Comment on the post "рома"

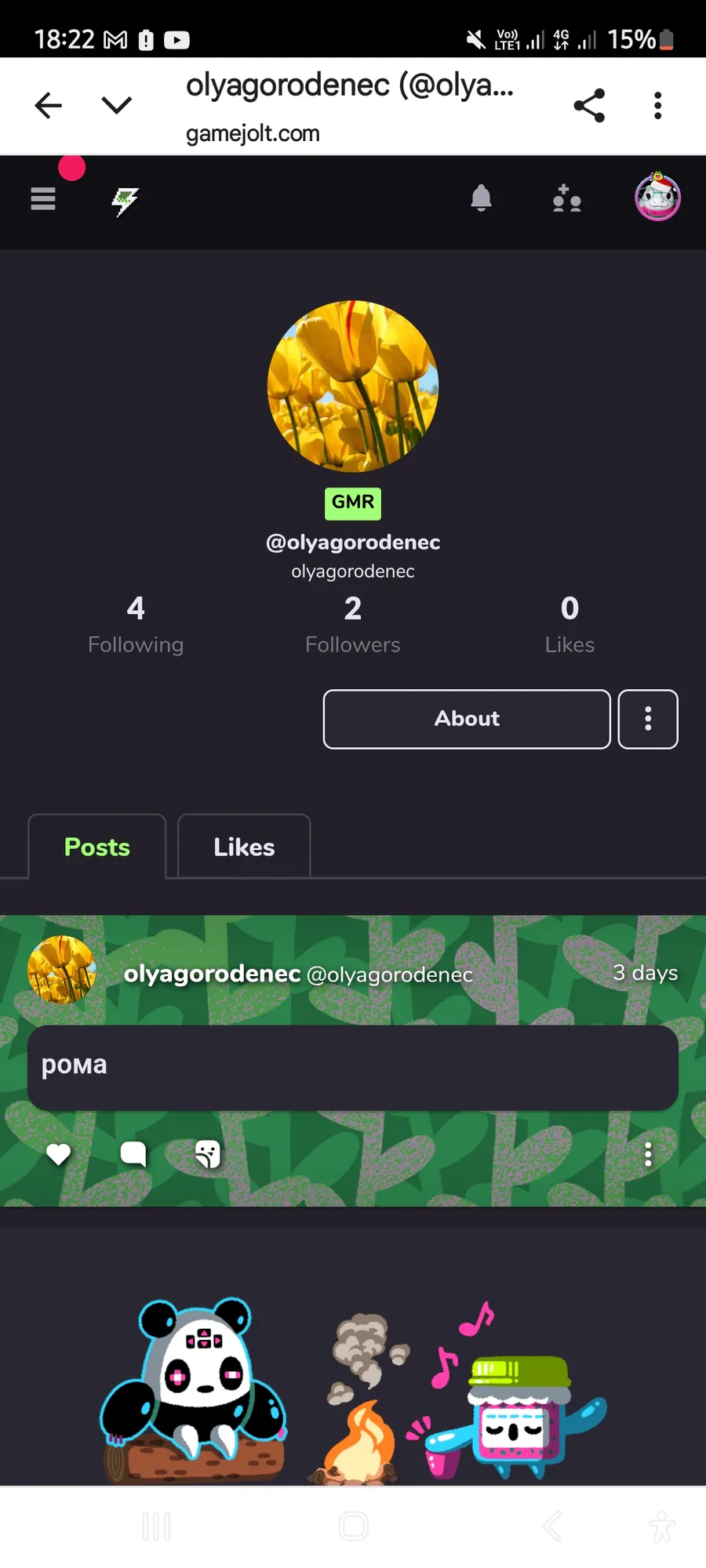click(133, 1154)
